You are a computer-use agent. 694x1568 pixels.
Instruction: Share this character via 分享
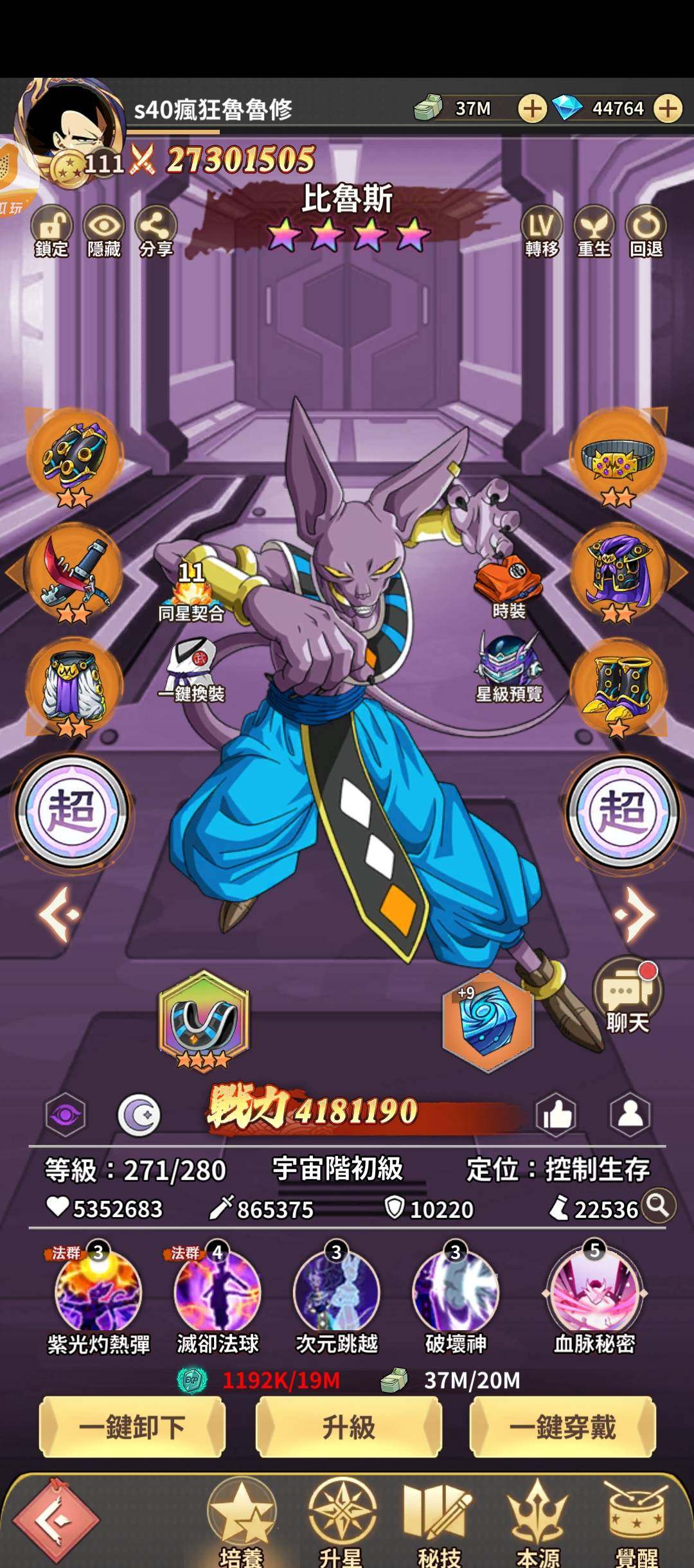(156, 229)
